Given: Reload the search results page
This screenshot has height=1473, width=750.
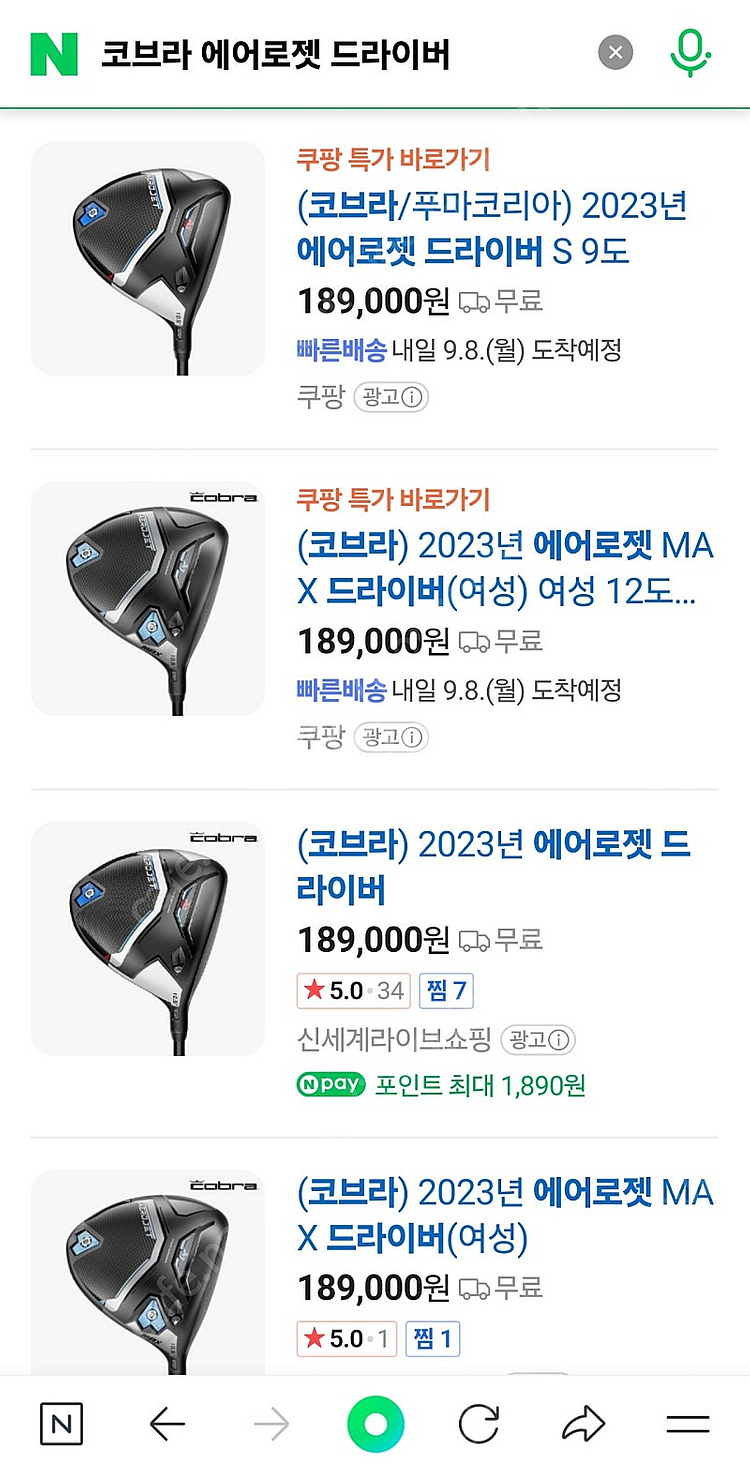Looking at the screenshot, I should [479, 1424].
